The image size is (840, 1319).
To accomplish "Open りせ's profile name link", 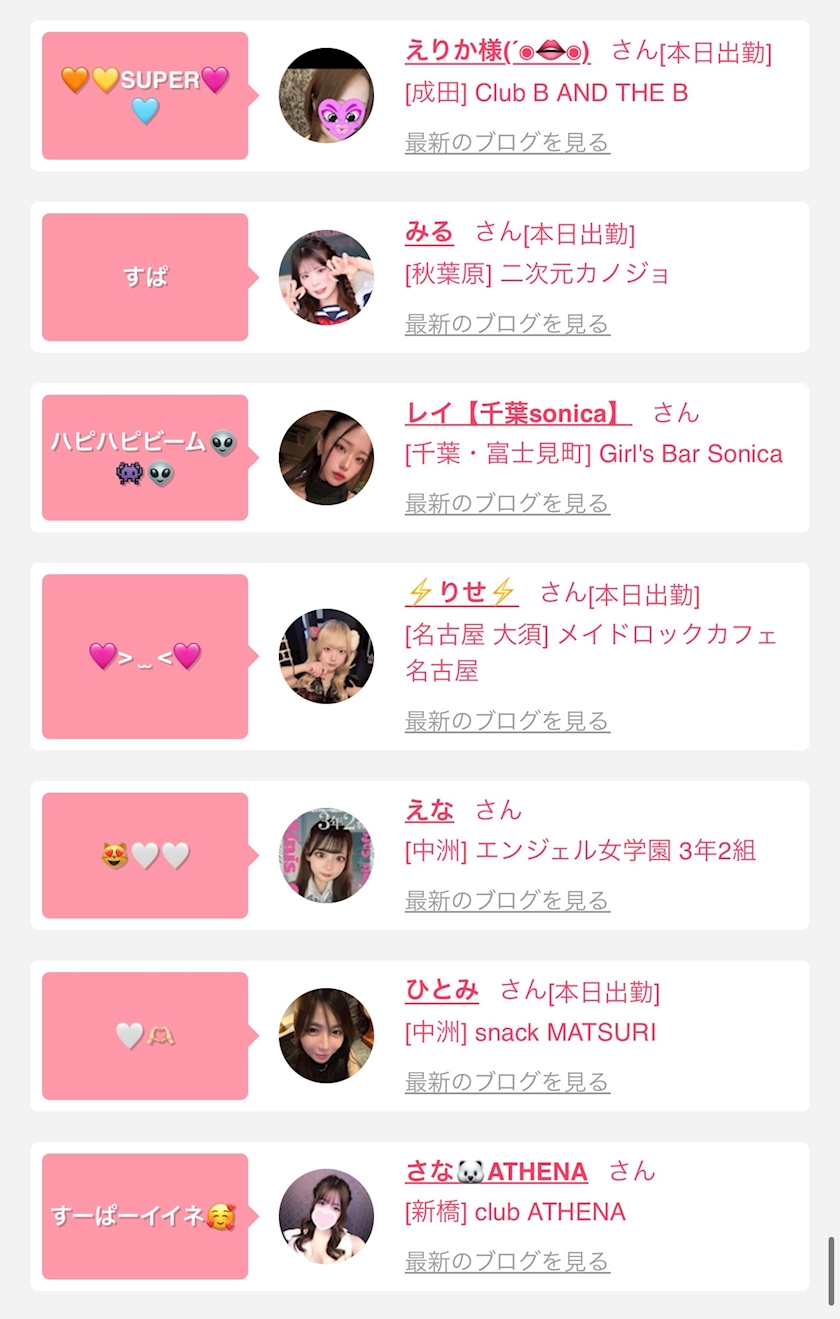I will 461,593.
